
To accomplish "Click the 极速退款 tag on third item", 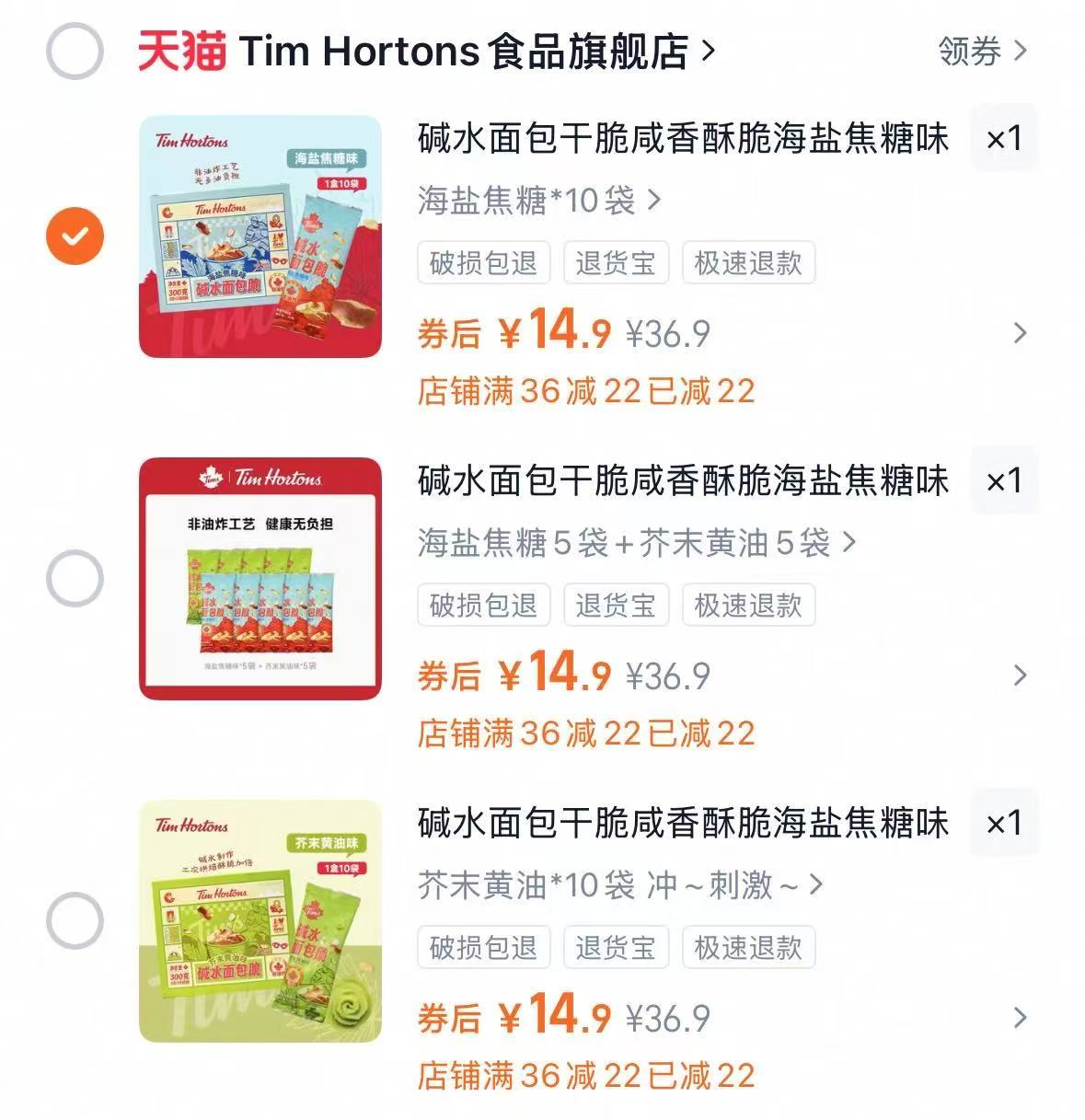I will 747,948.
